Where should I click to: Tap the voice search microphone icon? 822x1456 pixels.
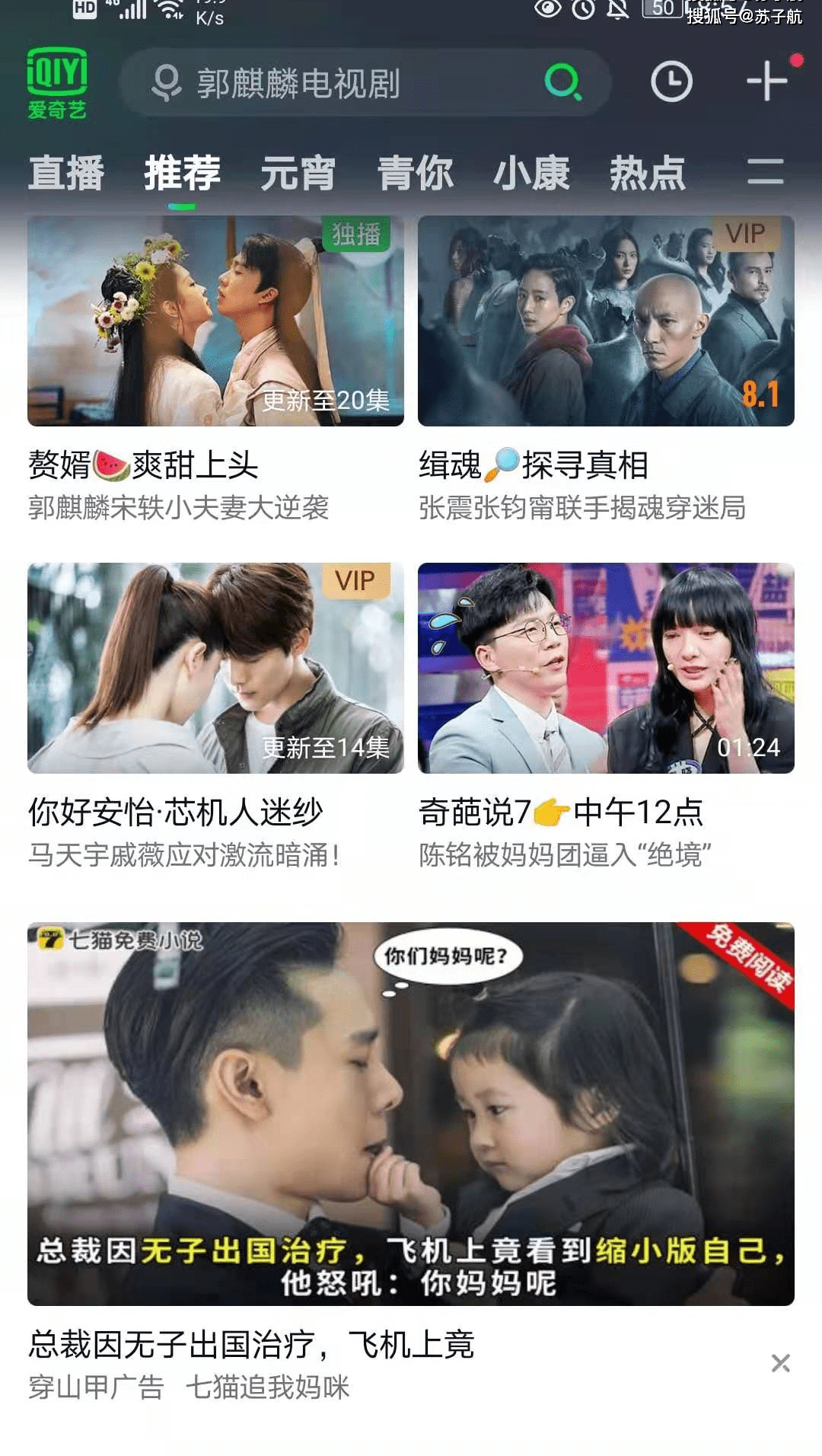(166, 83)
